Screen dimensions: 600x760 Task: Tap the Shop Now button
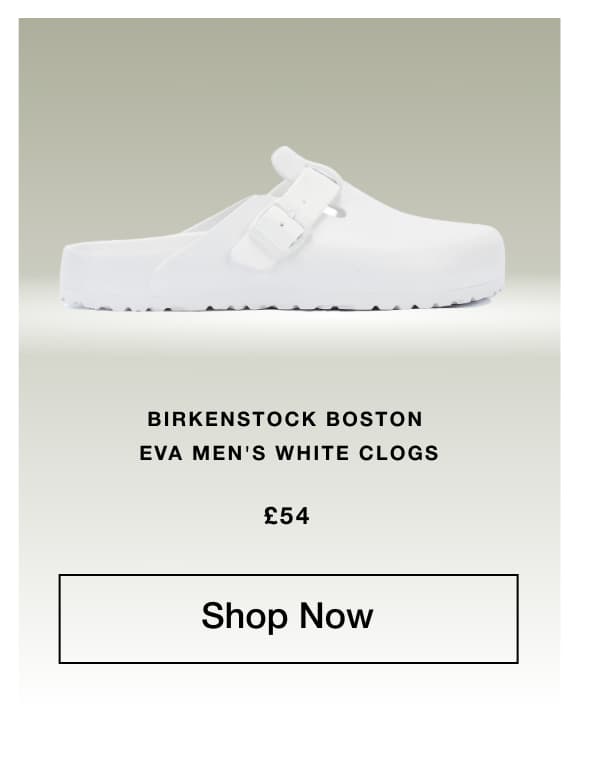pyautogui.click(x=288, y=618)
